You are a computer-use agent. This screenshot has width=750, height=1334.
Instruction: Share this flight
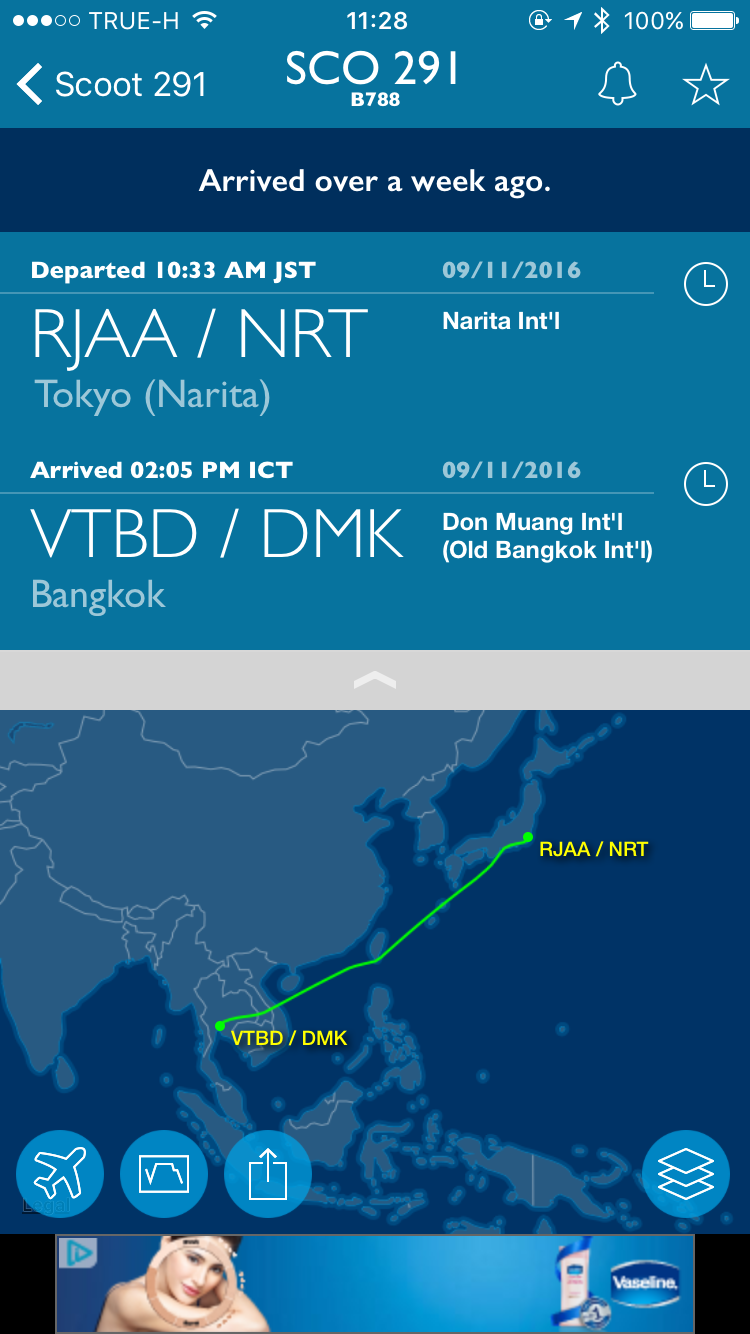pyautogui.click(x=268, y=1174)
